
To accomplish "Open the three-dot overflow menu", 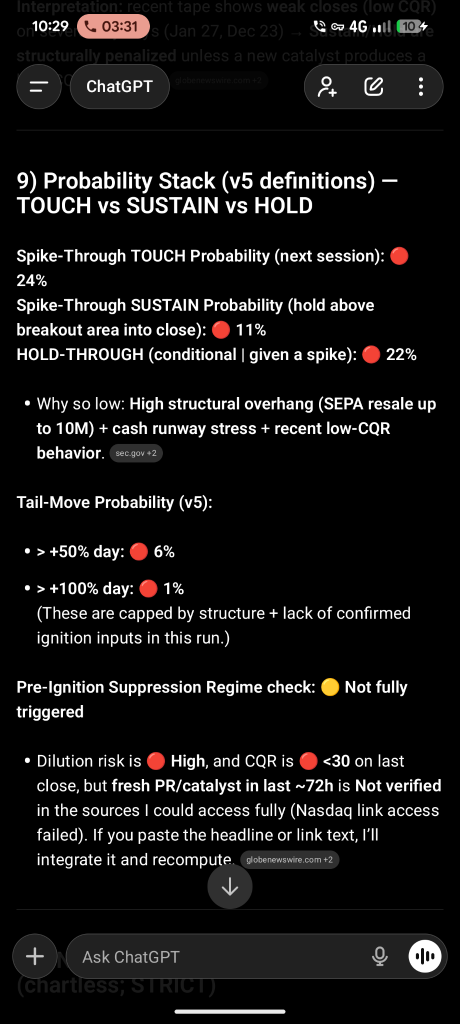I will point(421,86).
